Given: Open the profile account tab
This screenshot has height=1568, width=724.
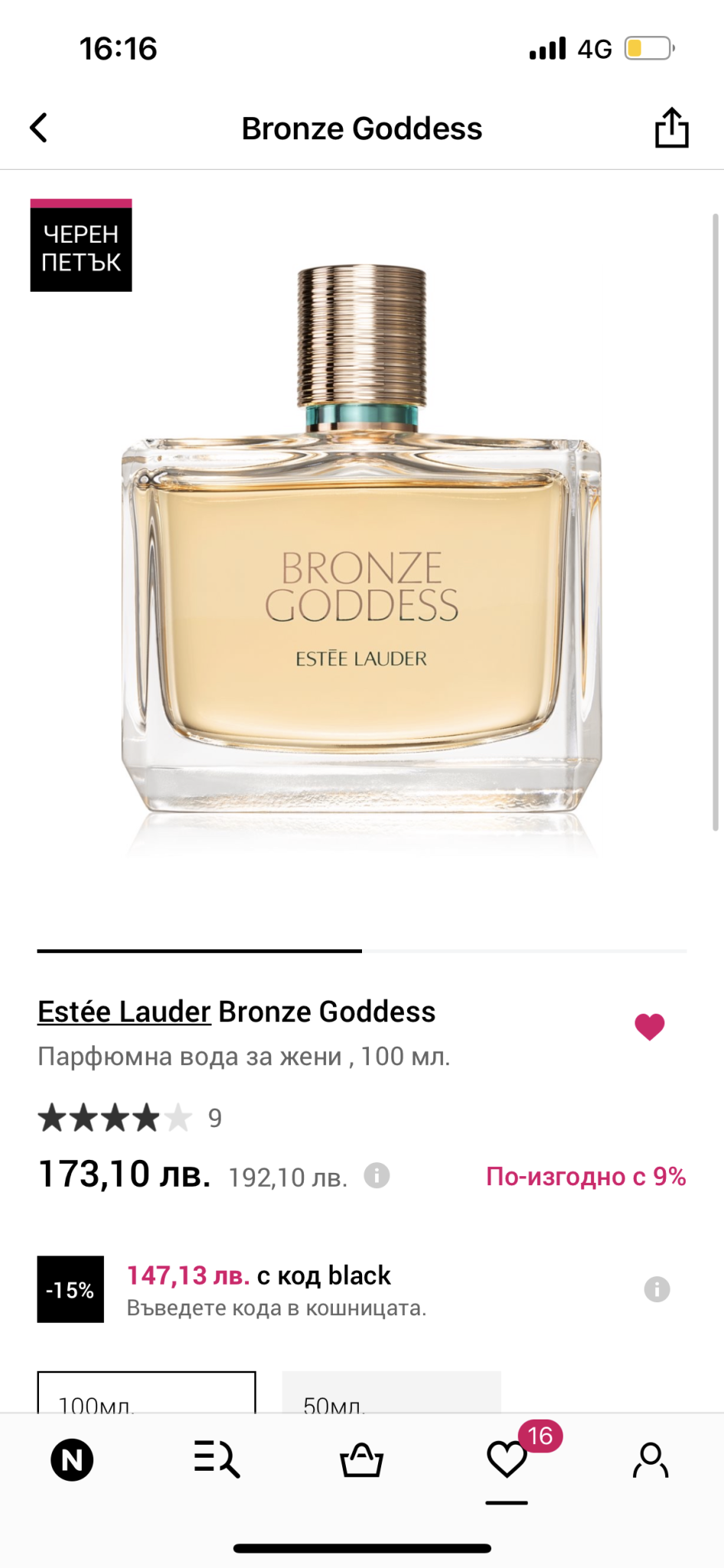Looking at the screenshot, I should pyautogui.click(x=651, y=1460).
